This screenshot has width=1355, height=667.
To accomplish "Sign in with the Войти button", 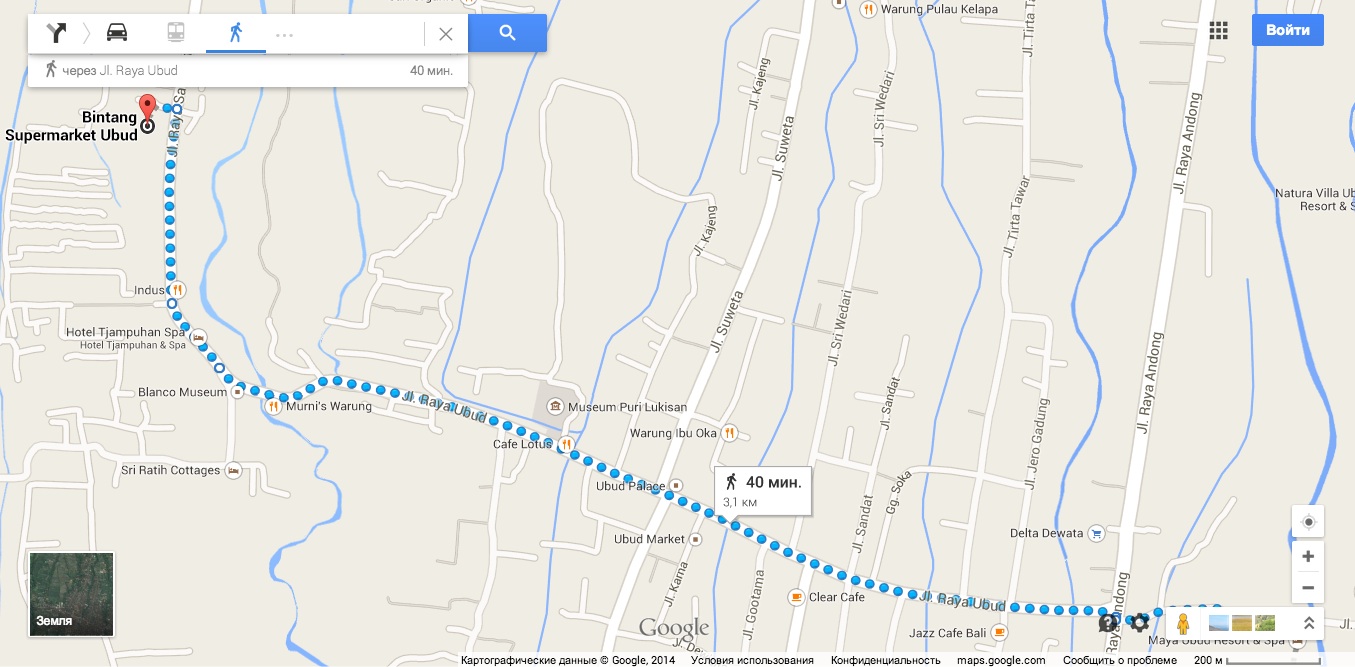I will 1287,30.
